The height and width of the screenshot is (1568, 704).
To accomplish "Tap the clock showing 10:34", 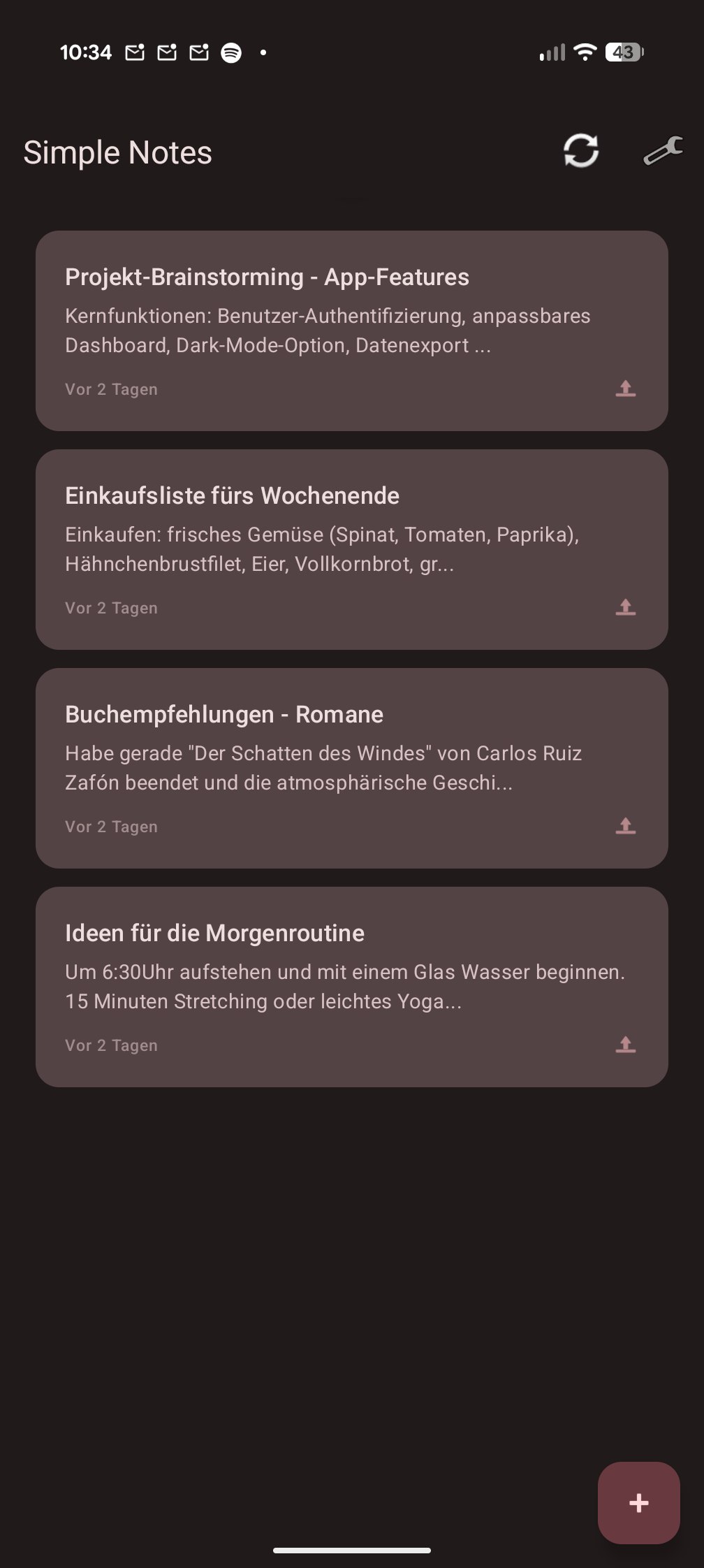I will coord(86,51).
